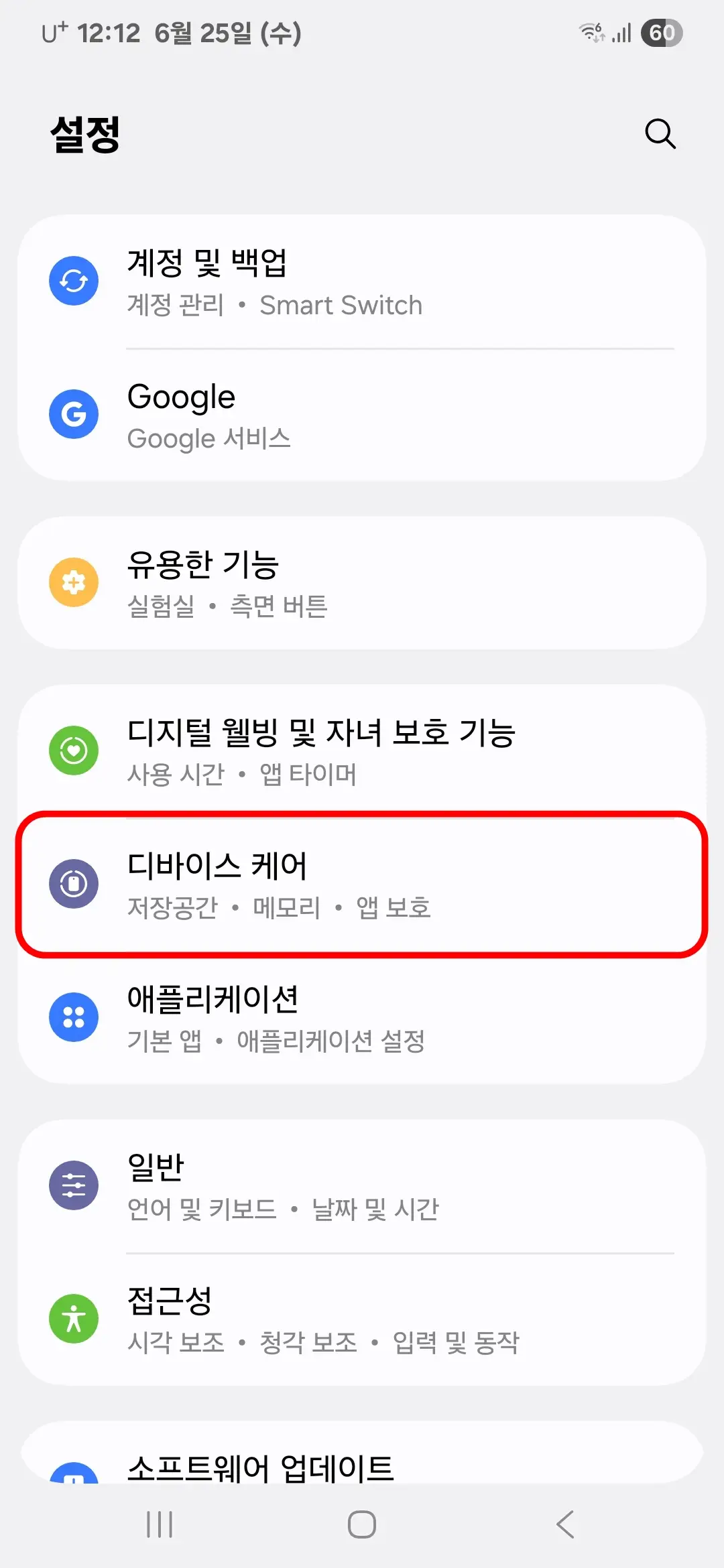Tap the 계정 및 백업 sync icon
724x1568 pixels.
(74, 280)
